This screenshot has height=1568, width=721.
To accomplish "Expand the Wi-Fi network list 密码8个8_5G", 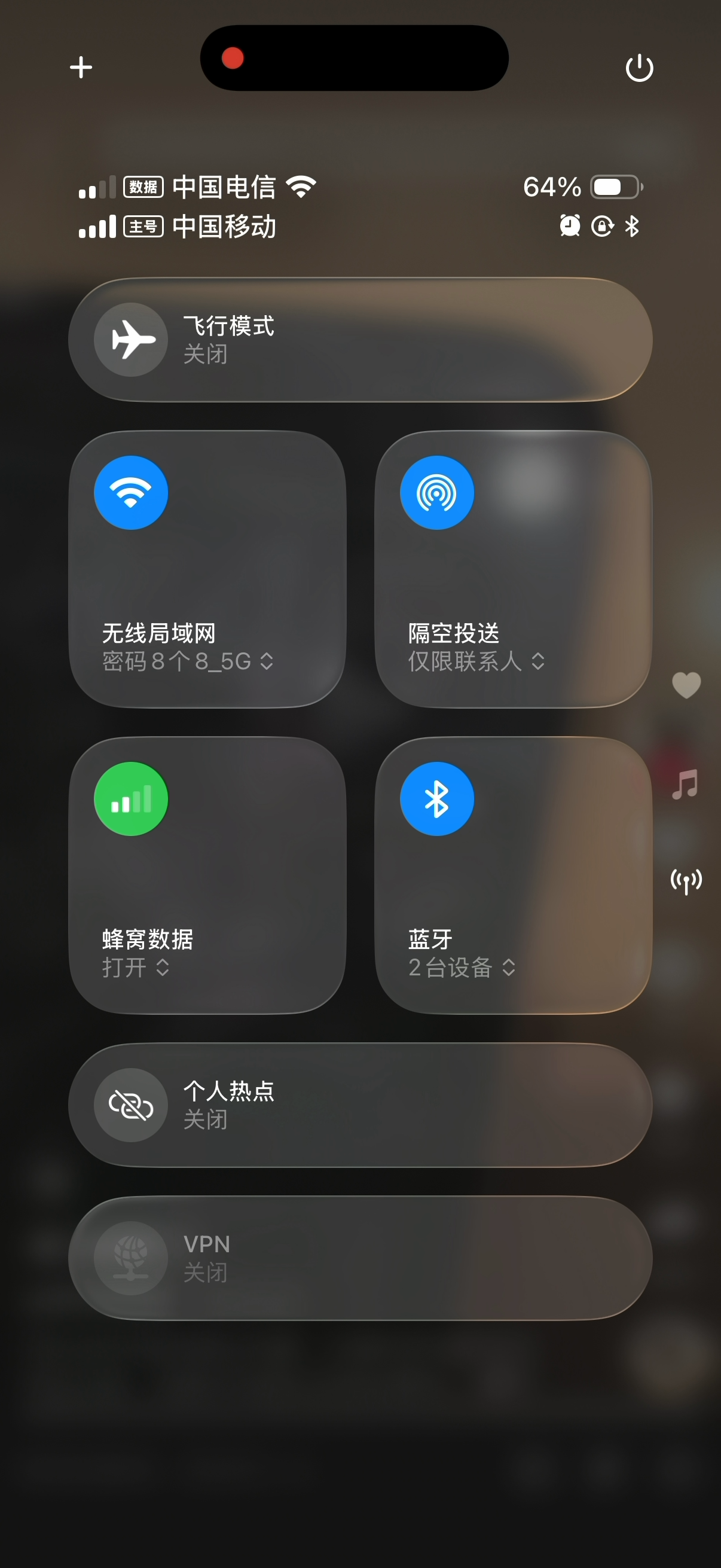I will tap(188, 661).
